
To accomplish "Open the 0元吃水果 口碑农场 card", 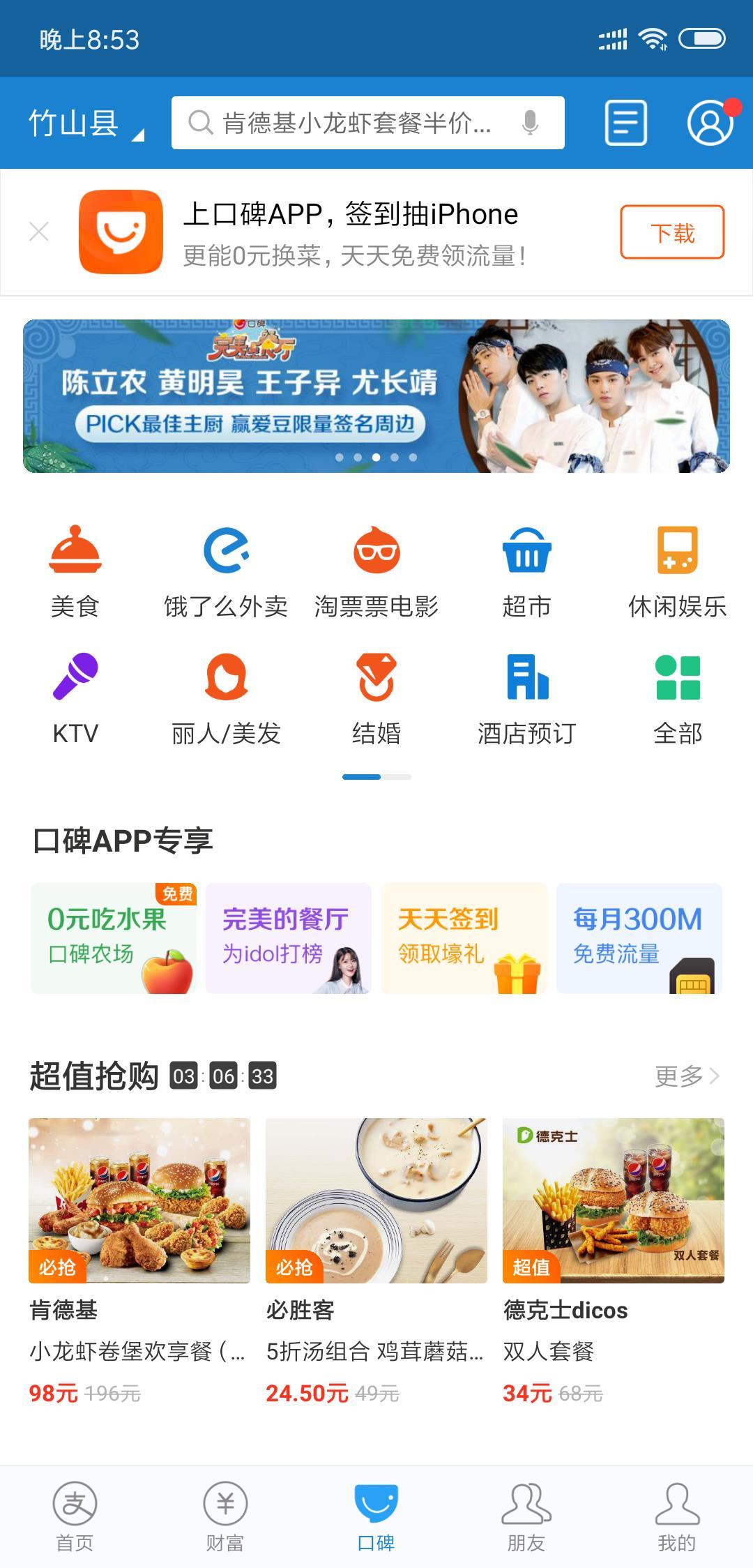I will pos(114,938).
